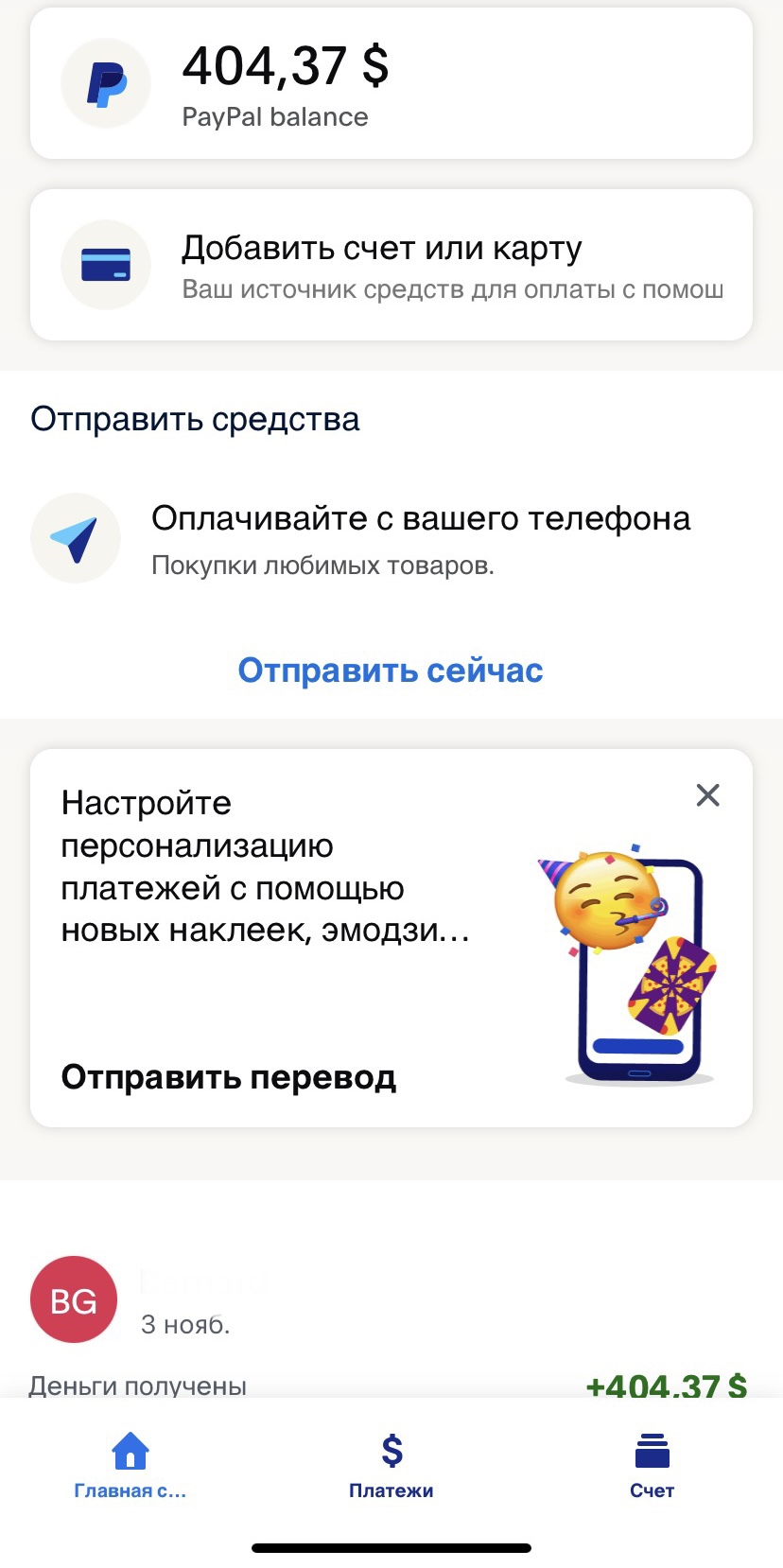Image resolution: width=783 pixels, height=1568 pixels.
Task: Dismiss the personalization promo banner
Action: (x=707, y=795)
